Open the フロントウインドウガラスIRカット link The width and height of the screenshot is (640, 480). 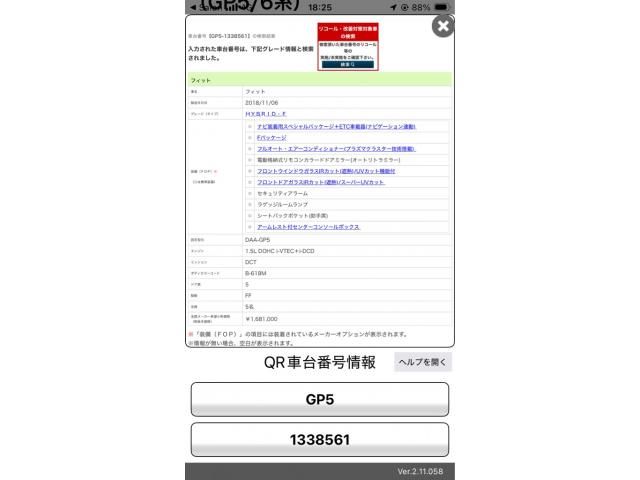(326, 171)
